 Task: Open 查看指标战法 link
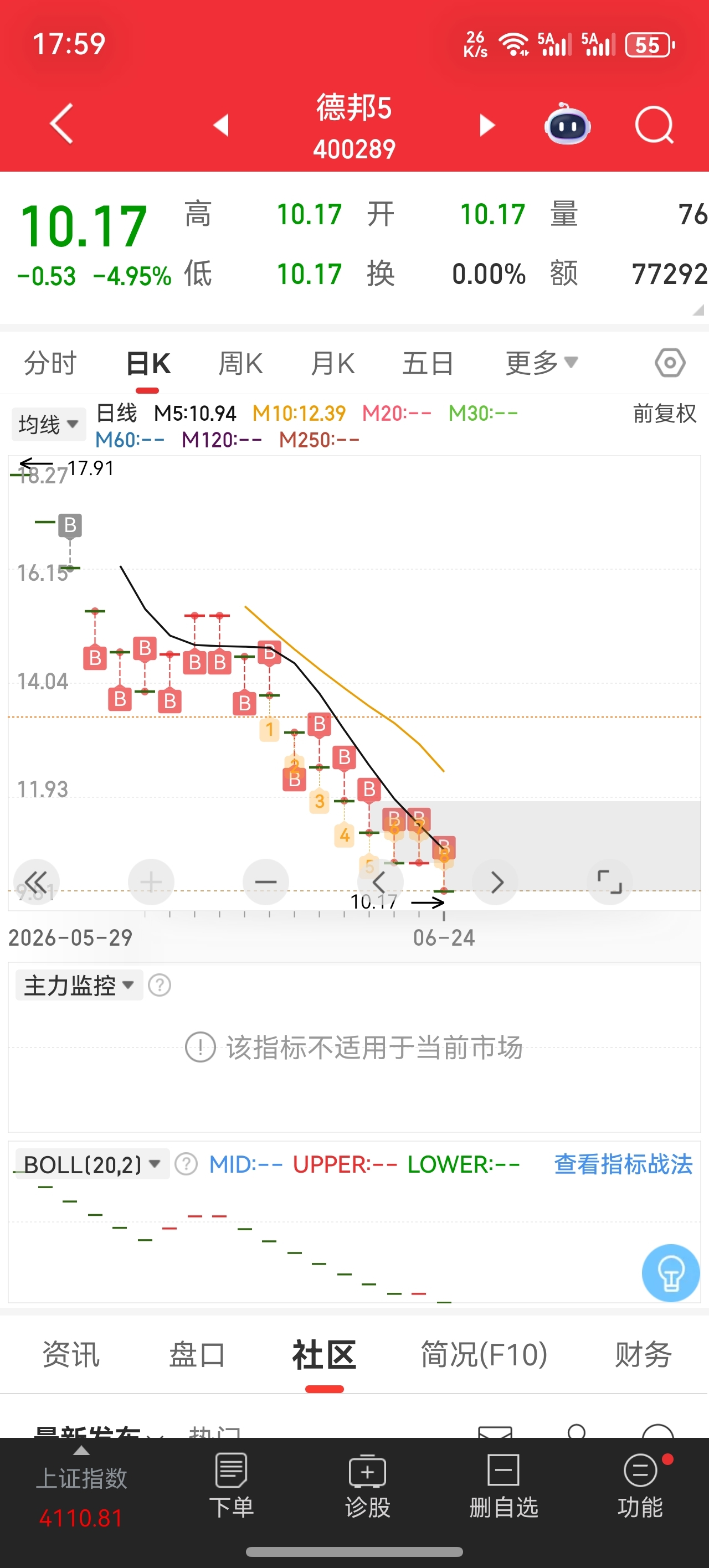point(623,1164)
